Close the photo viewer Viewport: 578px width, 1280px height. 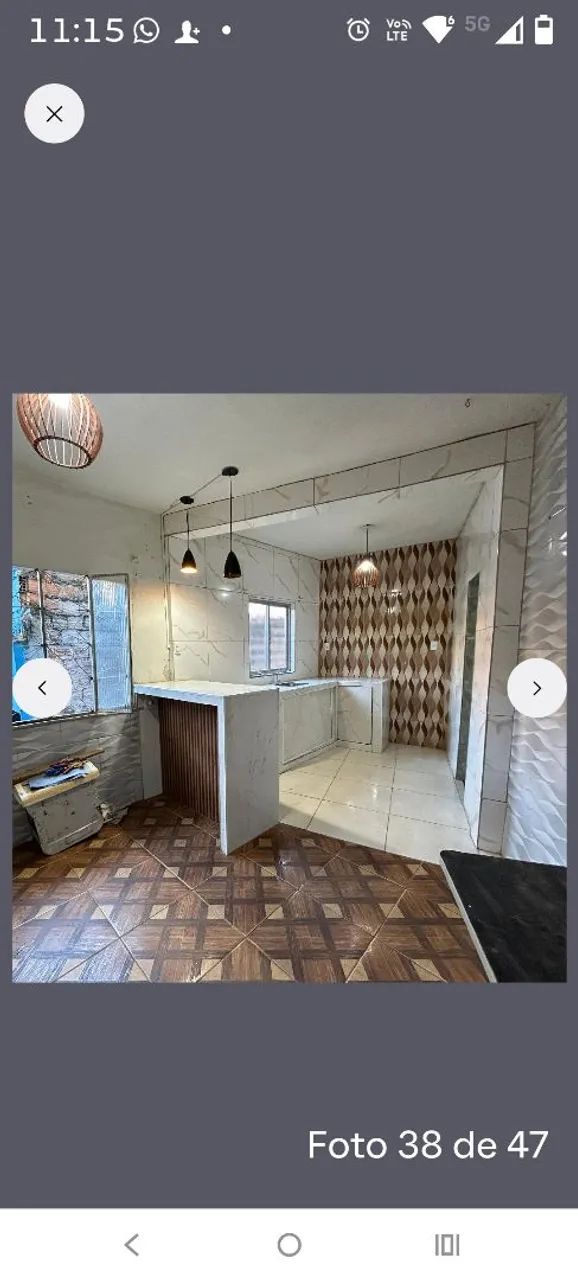pos(54,114)
